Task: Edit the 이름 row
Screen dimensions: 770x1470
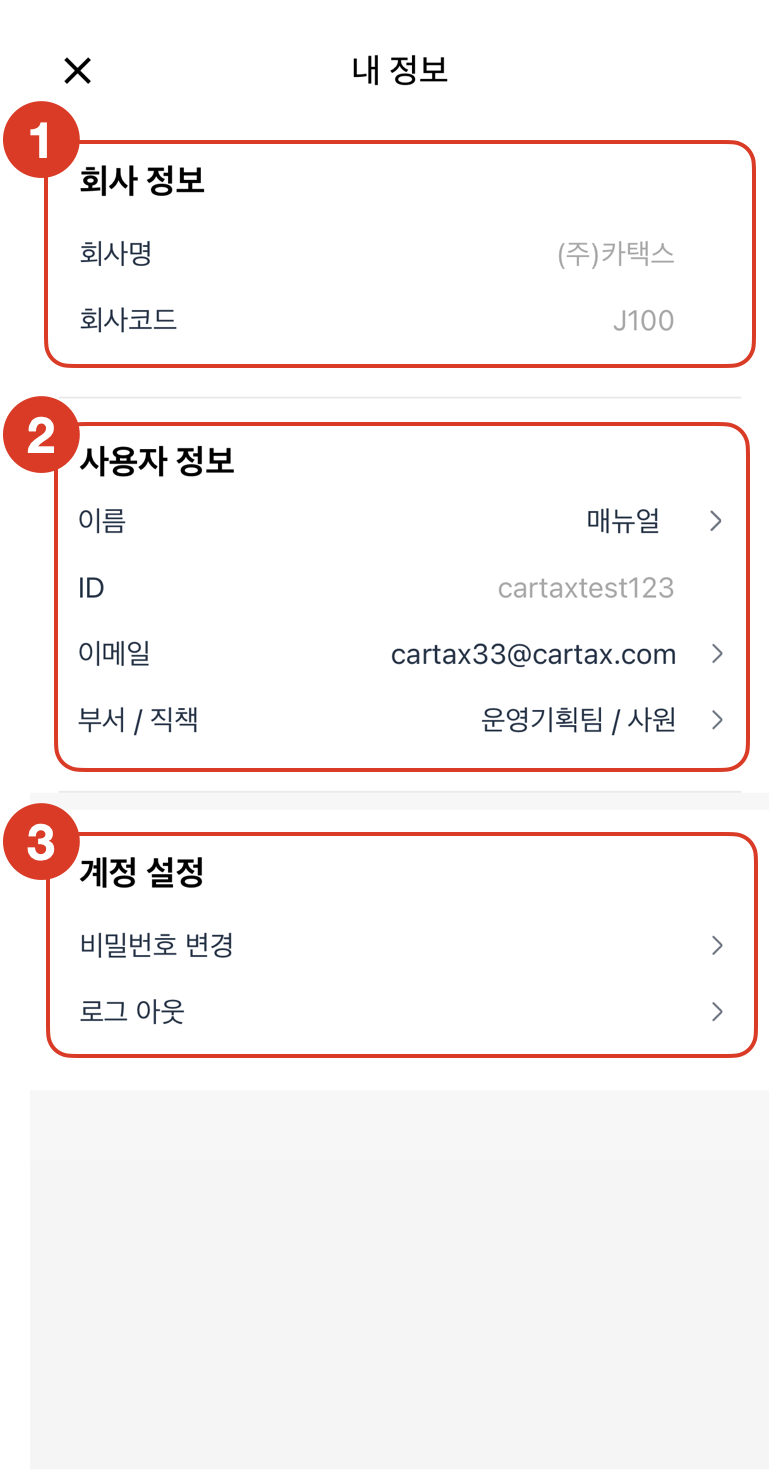Action: click(x=400, y=521)
